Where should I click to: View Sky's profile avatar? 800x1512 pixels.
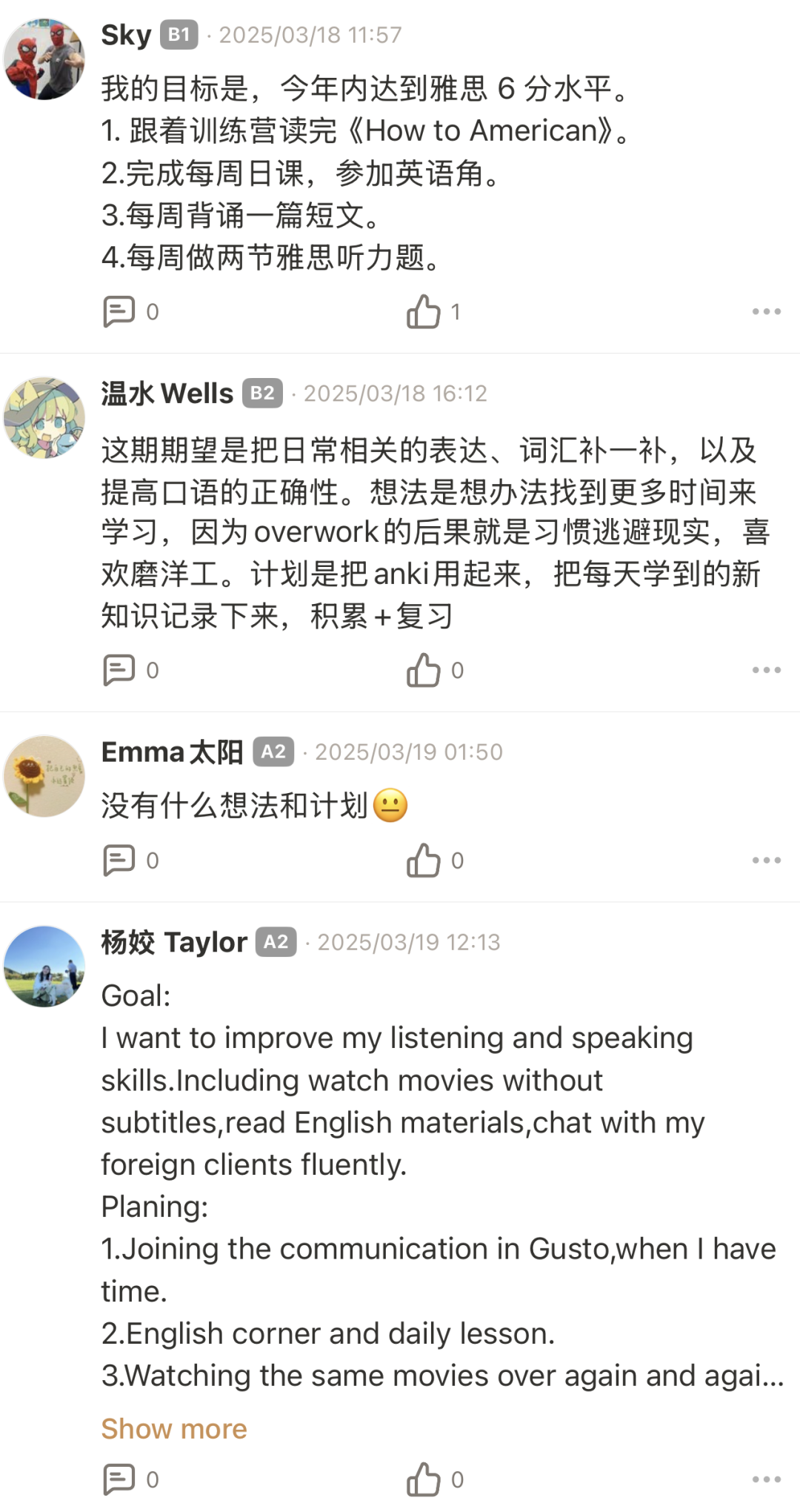(44, 59)
